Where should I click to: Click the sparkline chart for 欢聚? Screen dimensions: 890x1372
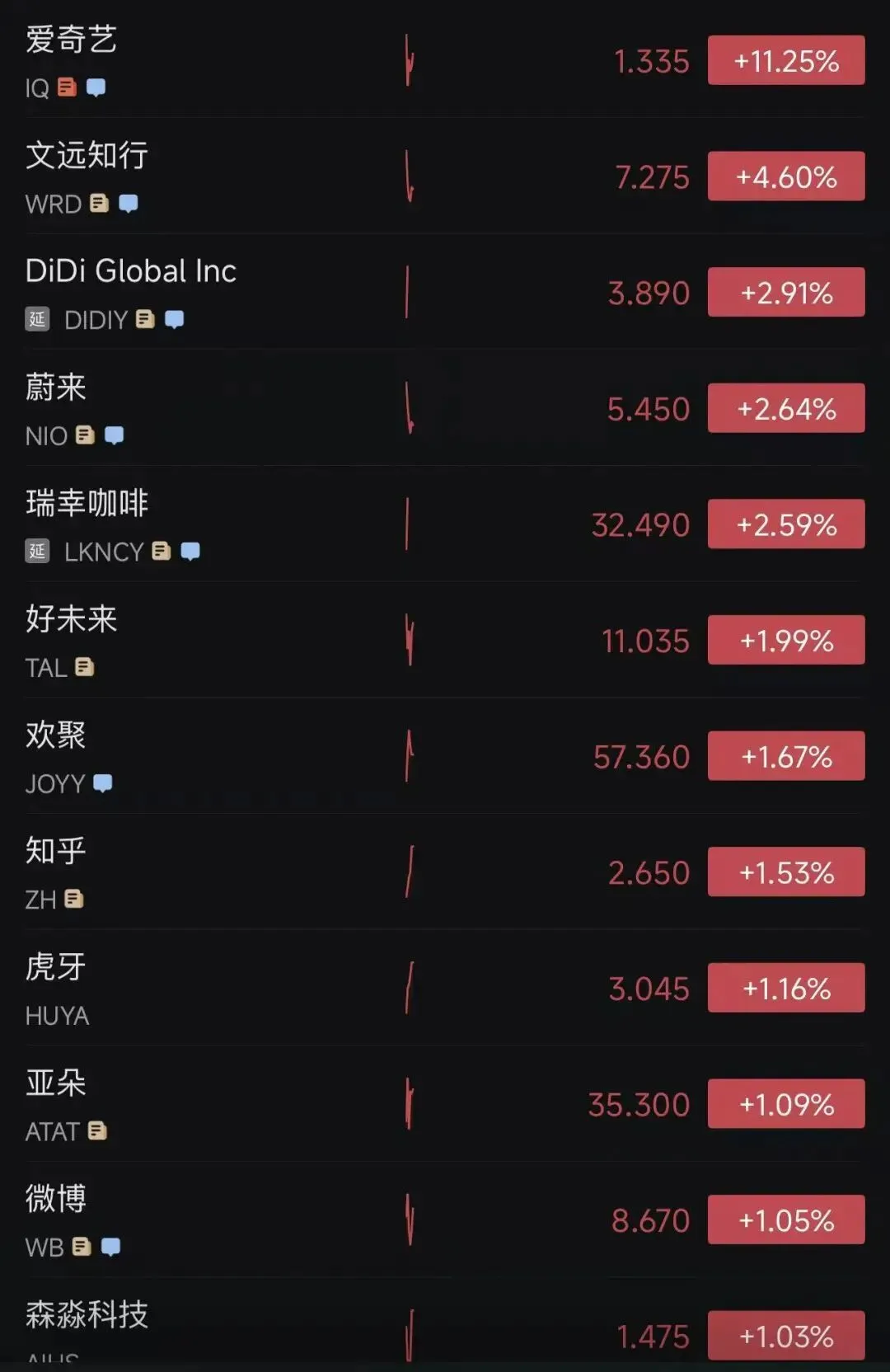coord(408,754)
